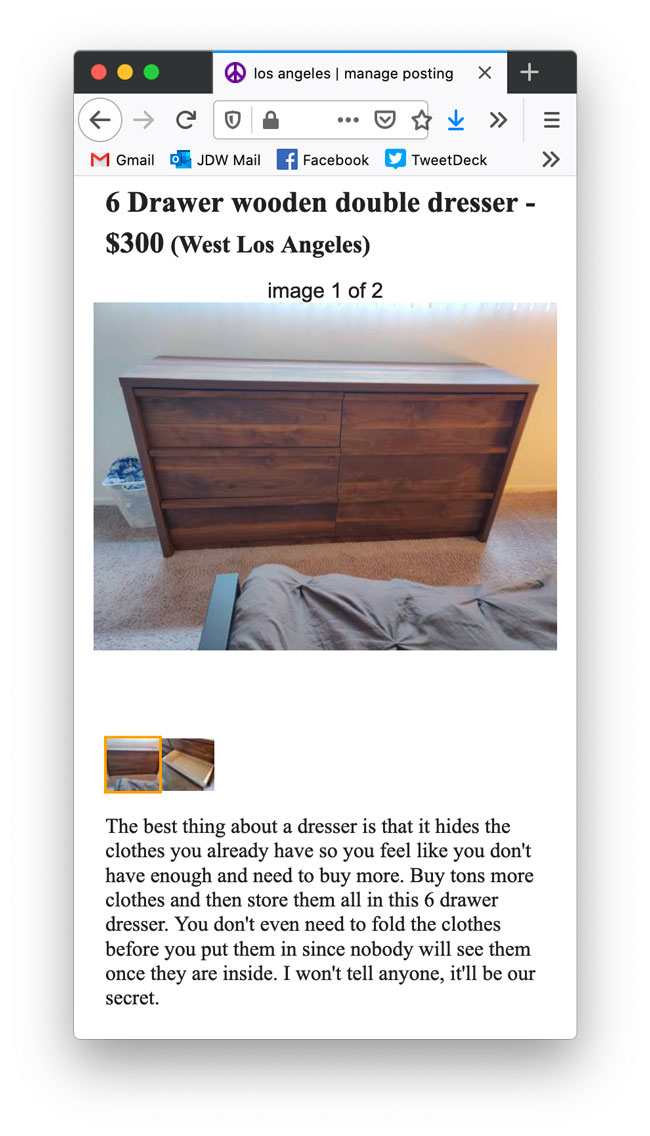This screenshot has height=1136, width=650.
Task: Reload the current page
Action: 186,120
